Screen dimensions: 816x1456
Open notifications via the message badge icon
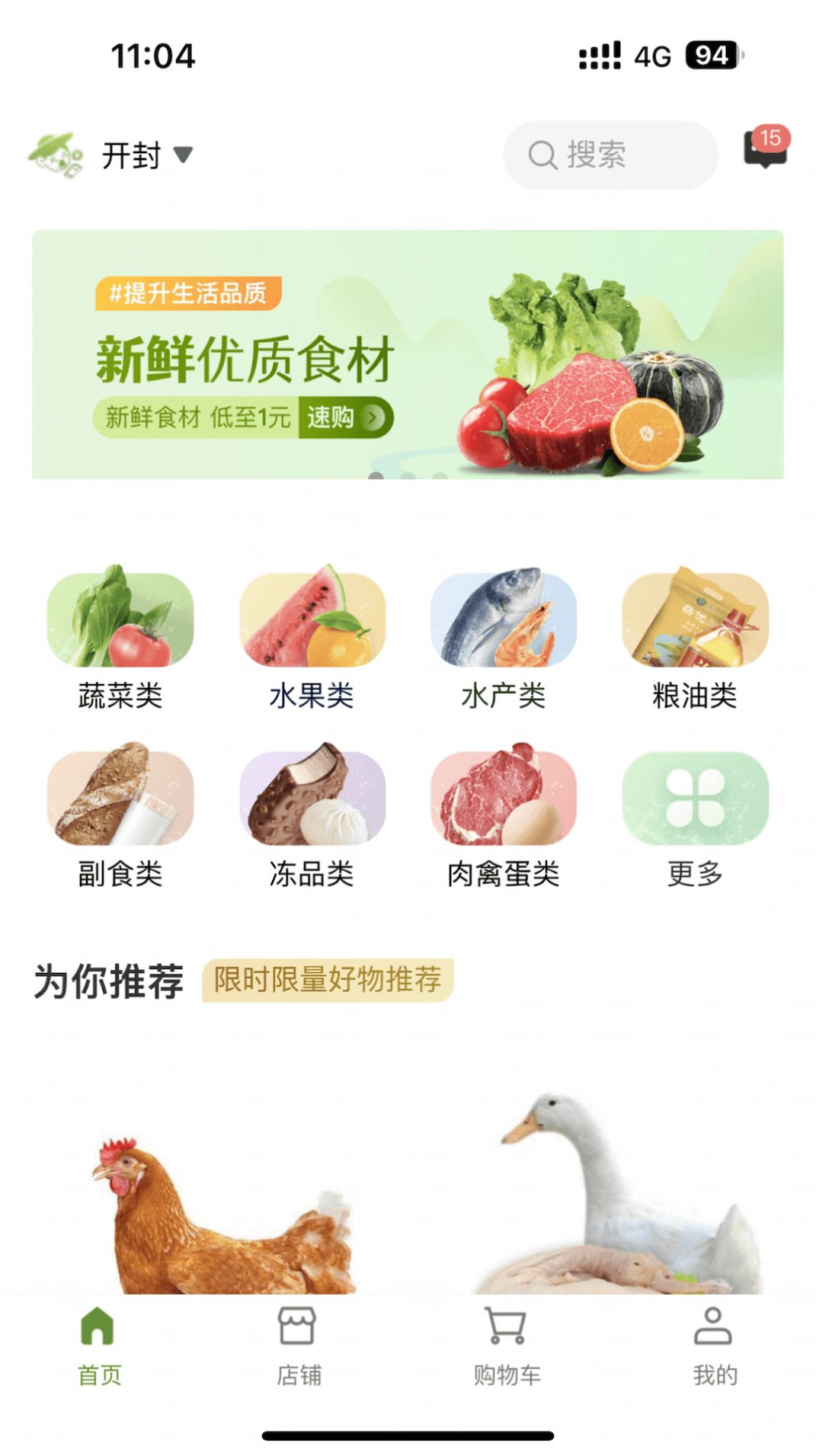(x=763, y=152)
